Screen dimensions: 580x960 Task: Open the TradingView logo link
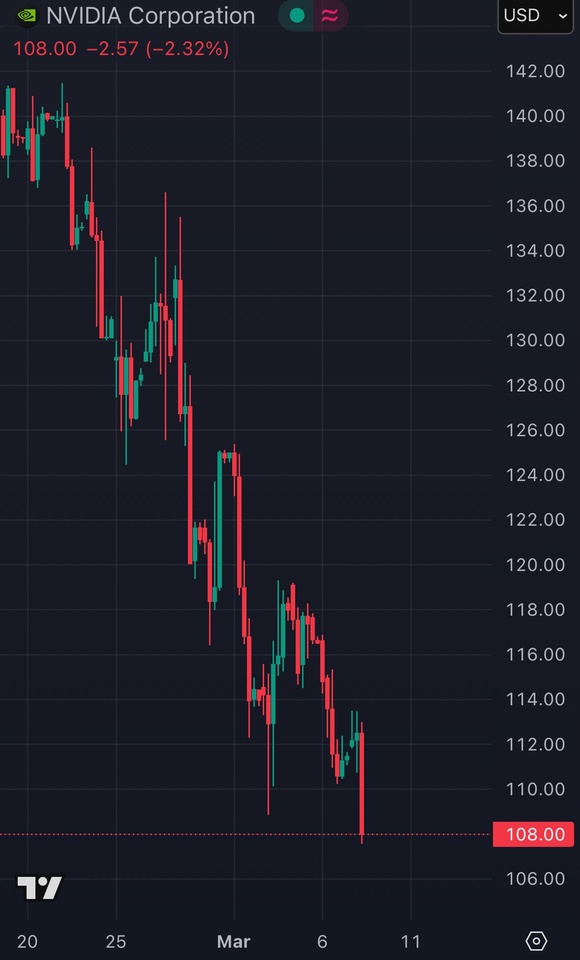coord(39,888)
